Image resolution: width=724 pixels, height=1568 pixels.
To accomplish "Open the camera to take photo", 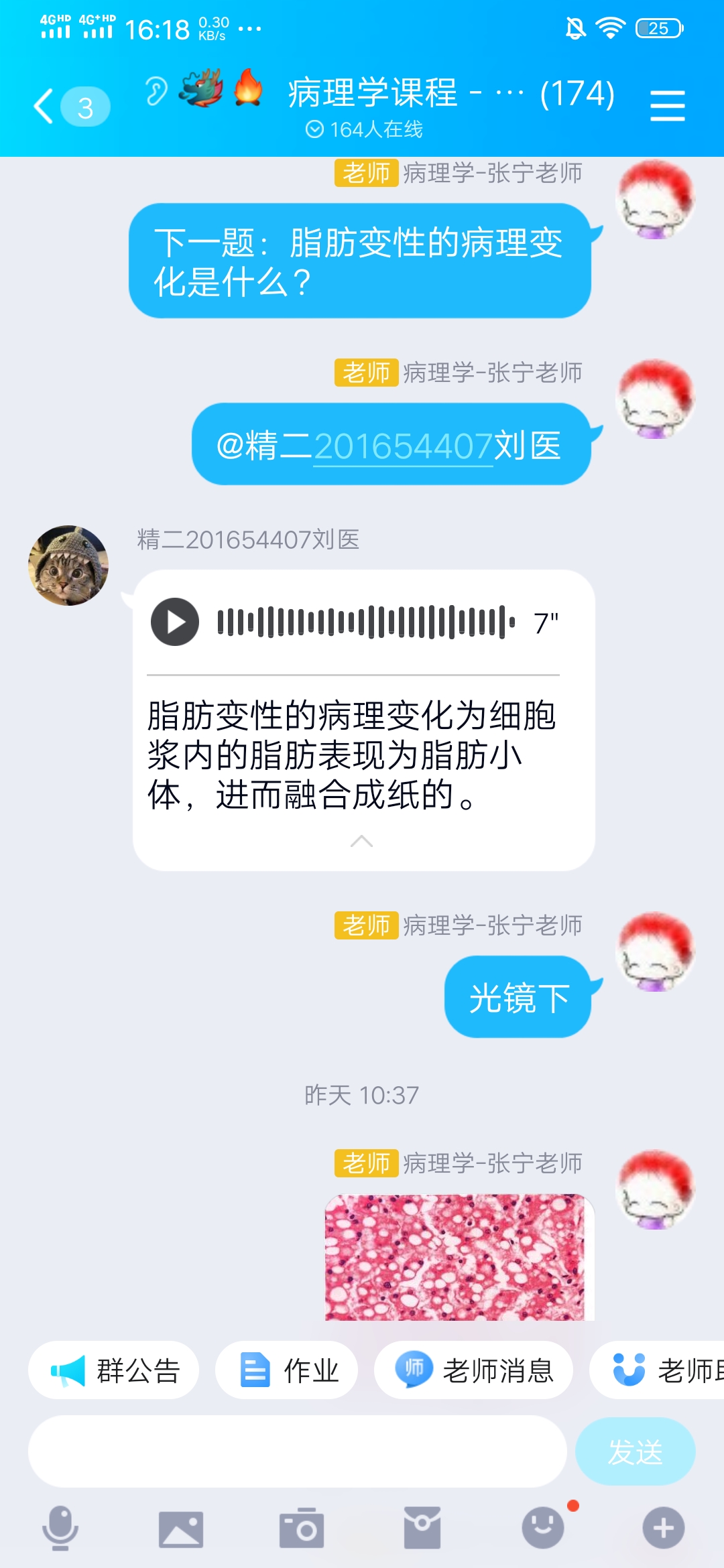I will [x=301, y=1529].
